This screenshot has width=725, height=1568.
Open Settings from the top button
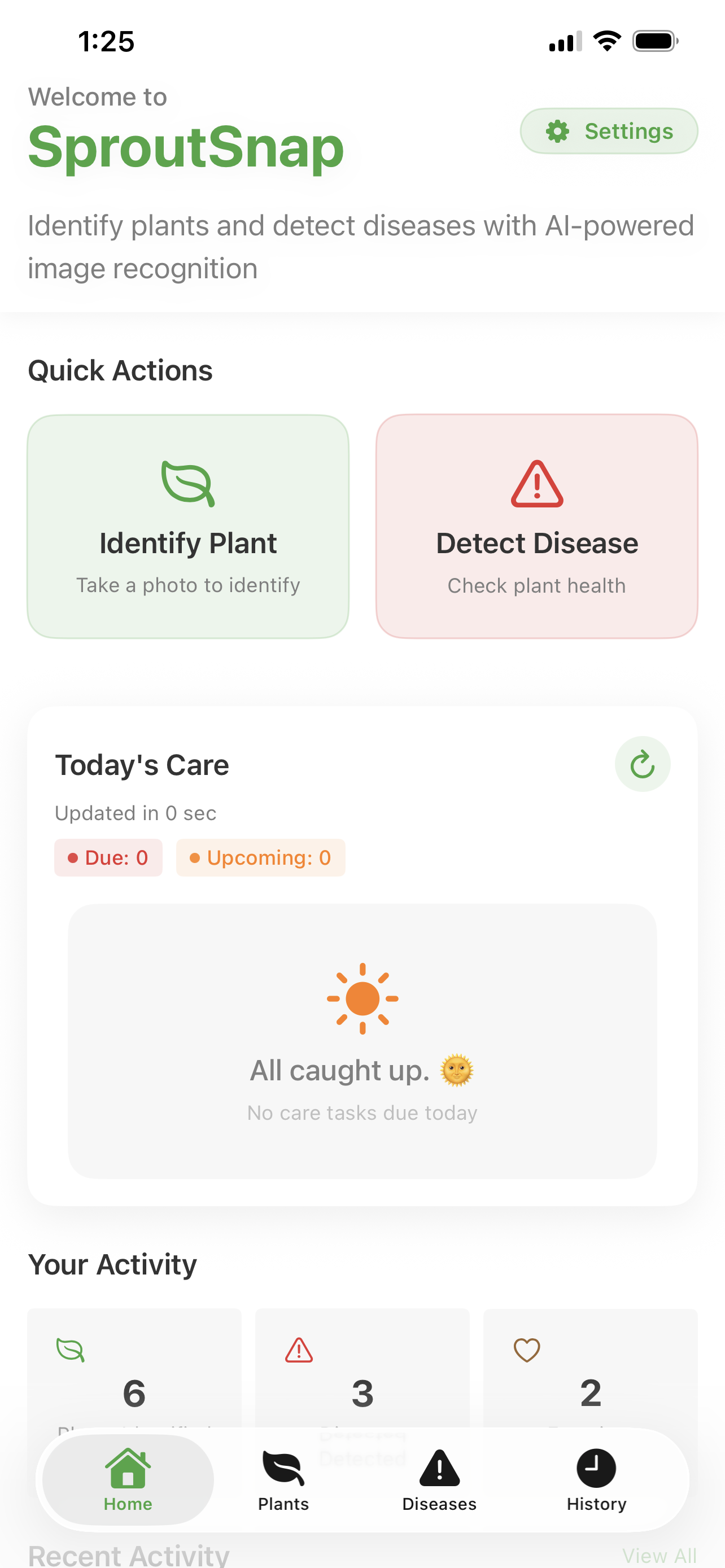pos(608,131)
